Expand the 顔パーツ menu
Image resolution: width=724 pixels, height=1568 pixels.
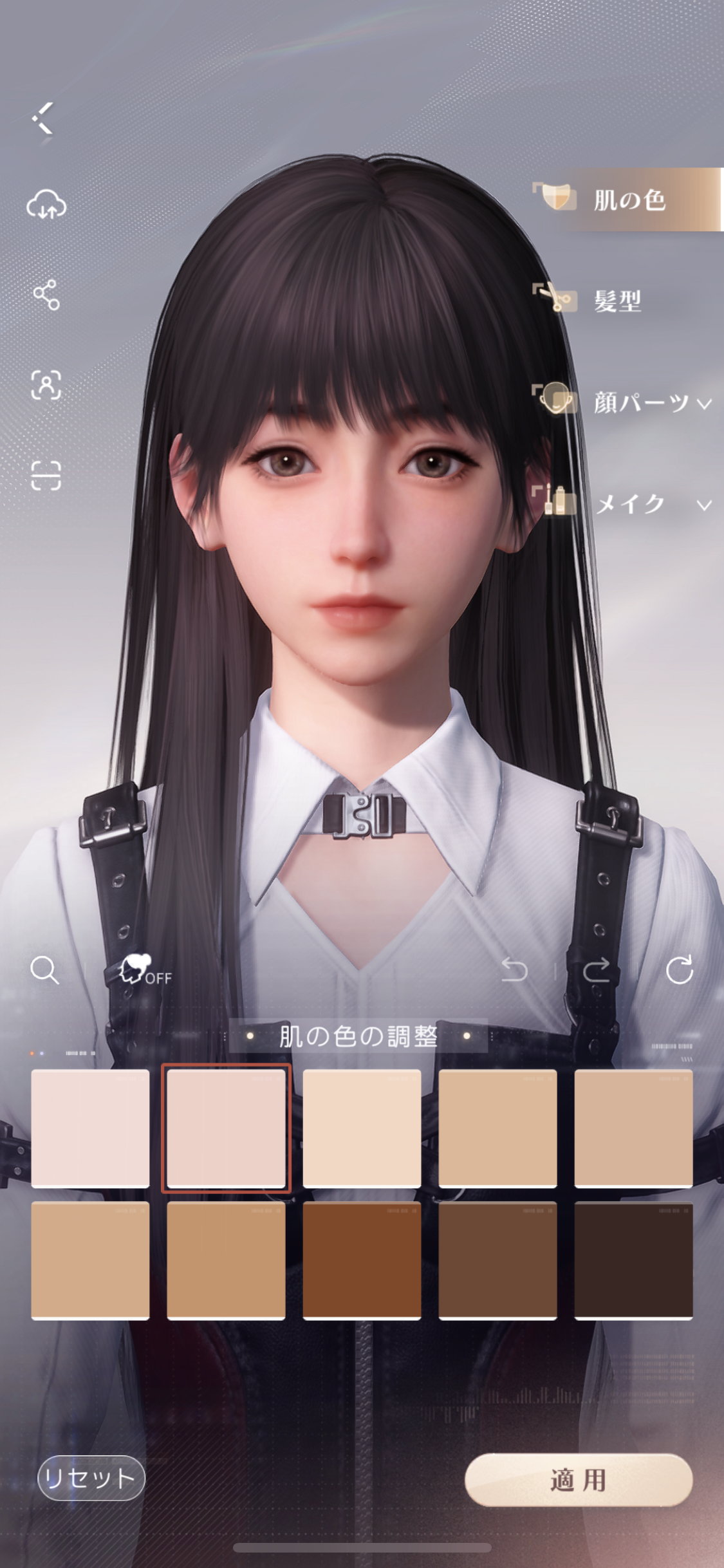tap(650, 403)
